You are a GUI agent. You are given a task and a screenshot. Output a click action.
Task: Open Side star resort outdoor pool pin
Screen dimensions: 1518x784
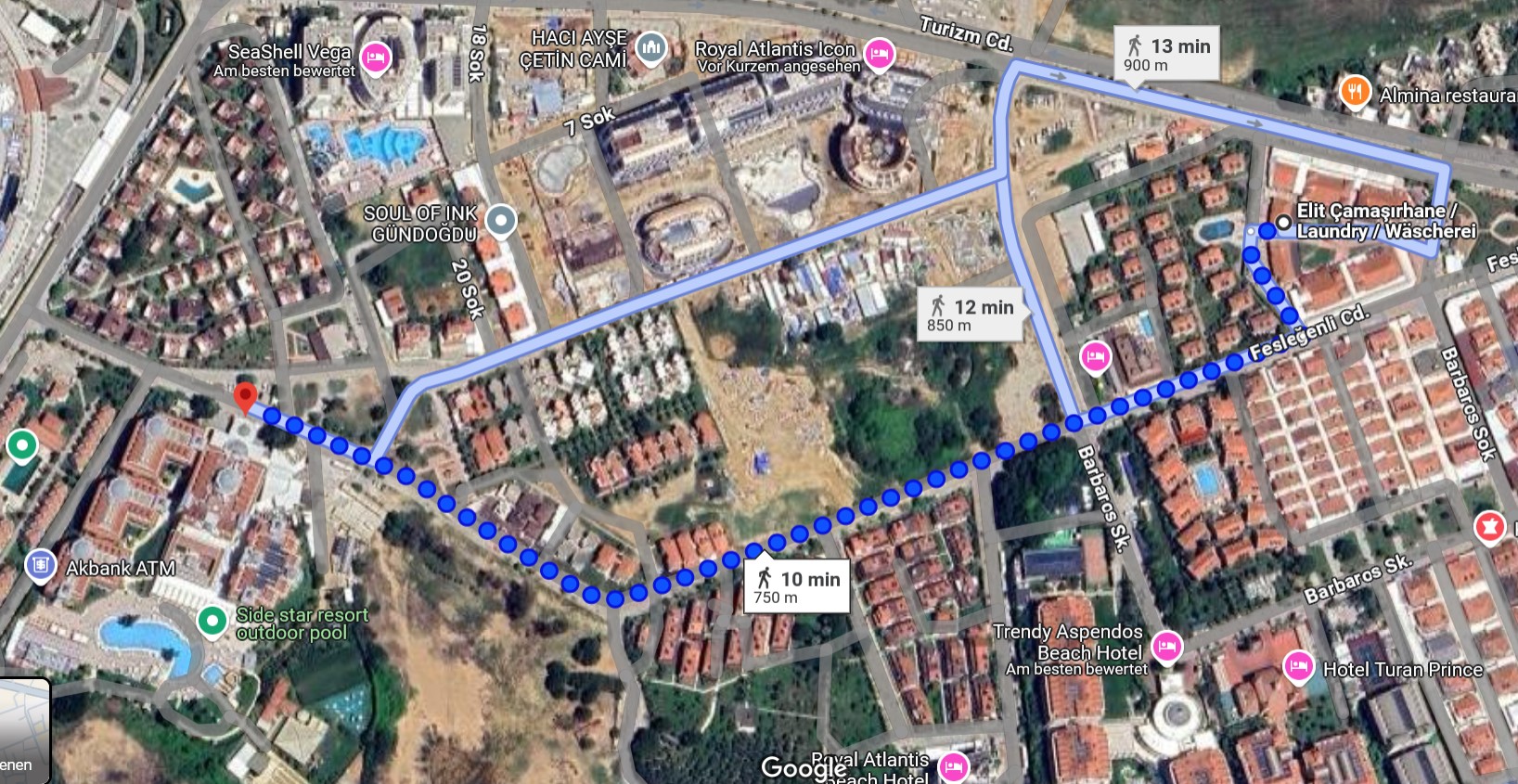pyautogui.click(x=212, y=621)
